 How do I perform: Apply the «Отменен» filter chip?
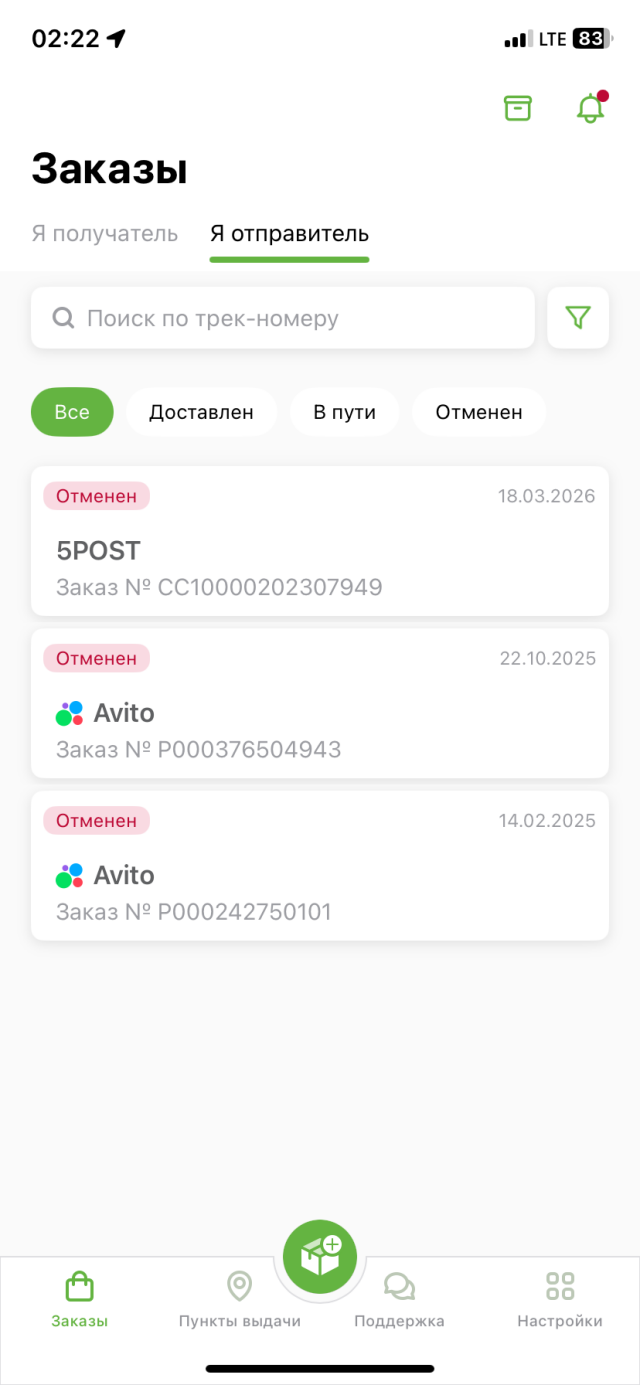coord(479,412)
